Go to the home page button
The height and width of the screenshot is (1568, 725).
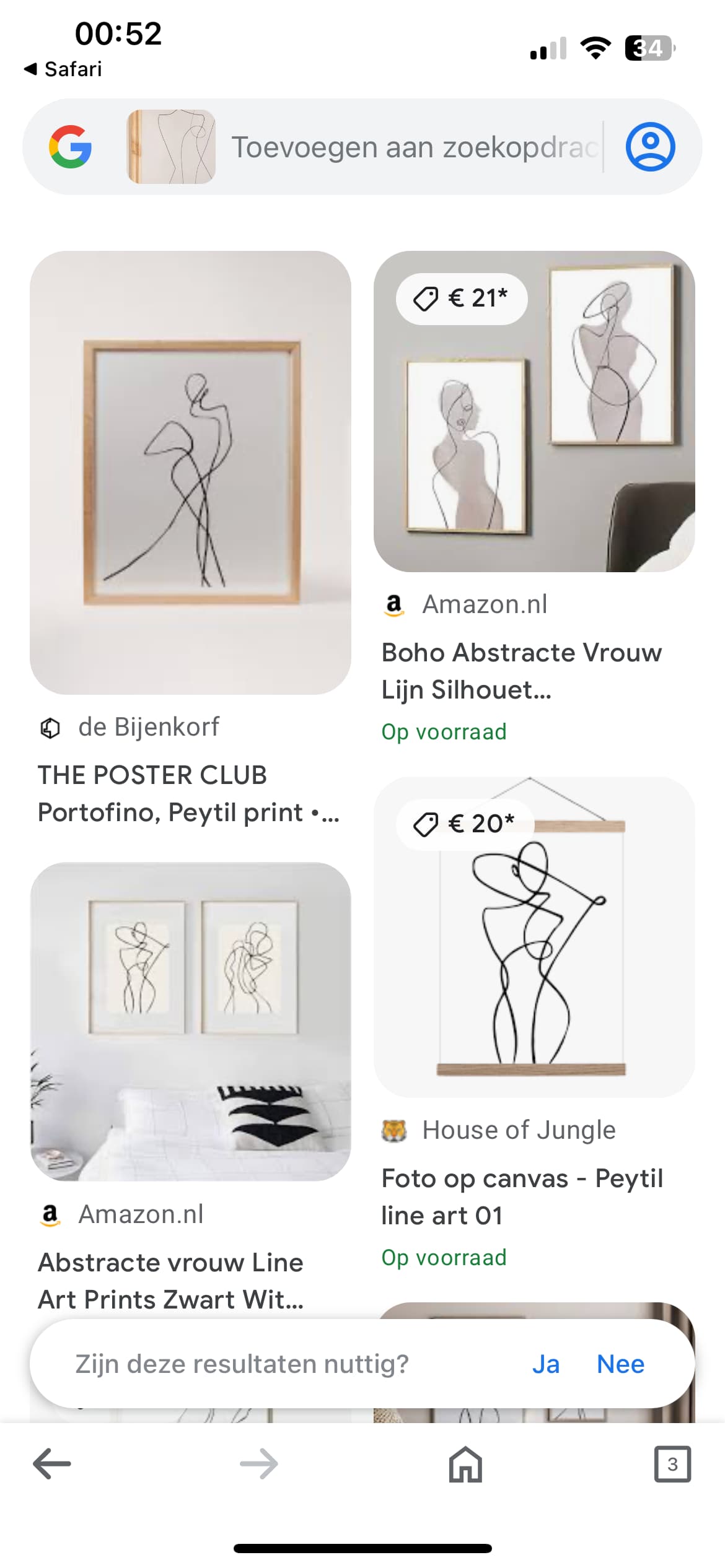click(465, 1464)
